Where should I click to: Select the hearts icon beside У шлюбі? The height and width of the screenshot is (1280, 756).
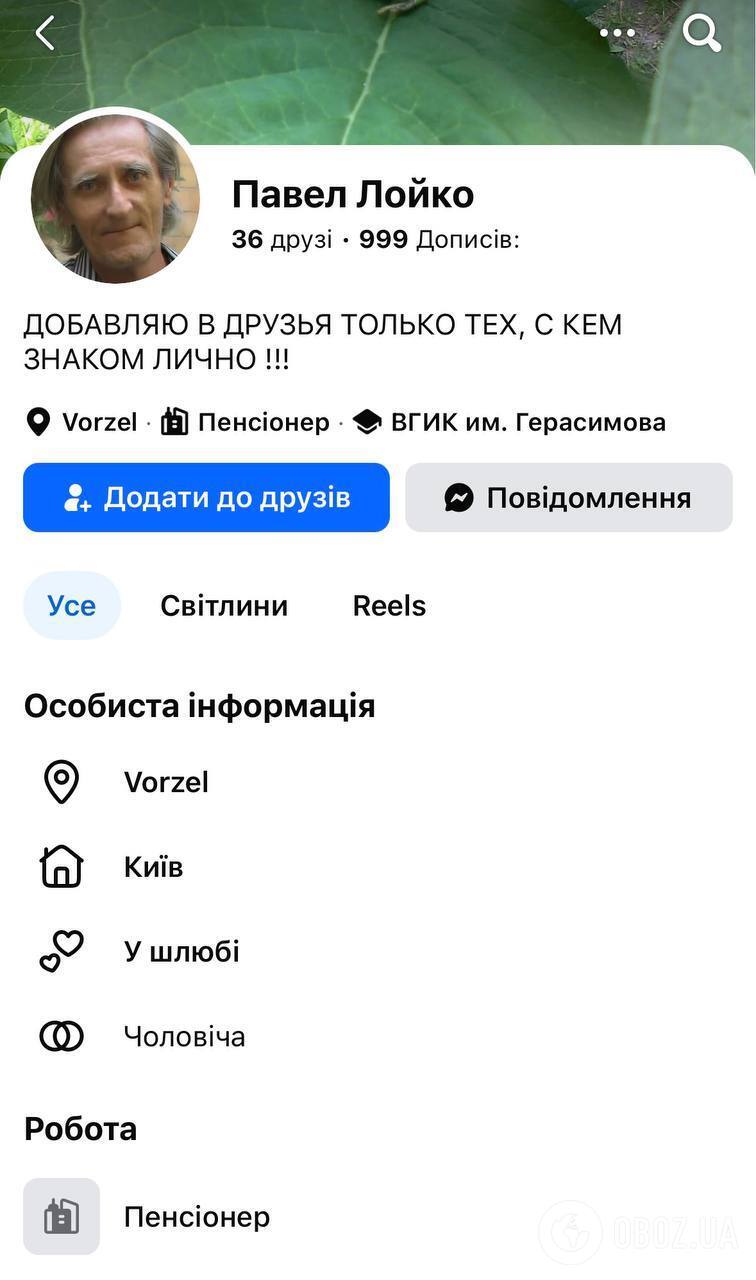(x=60, y=951)
